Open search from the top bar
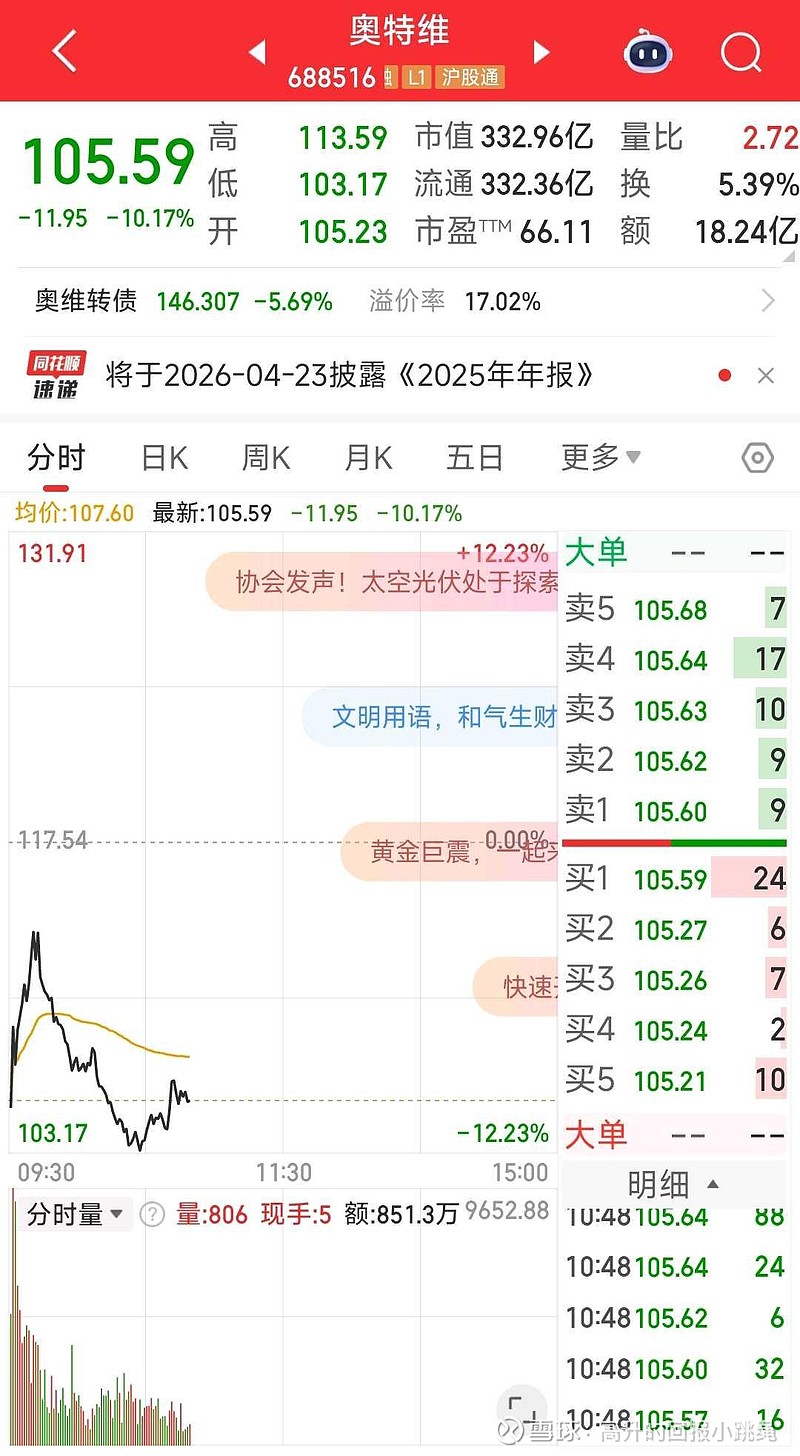 (740, 51)
